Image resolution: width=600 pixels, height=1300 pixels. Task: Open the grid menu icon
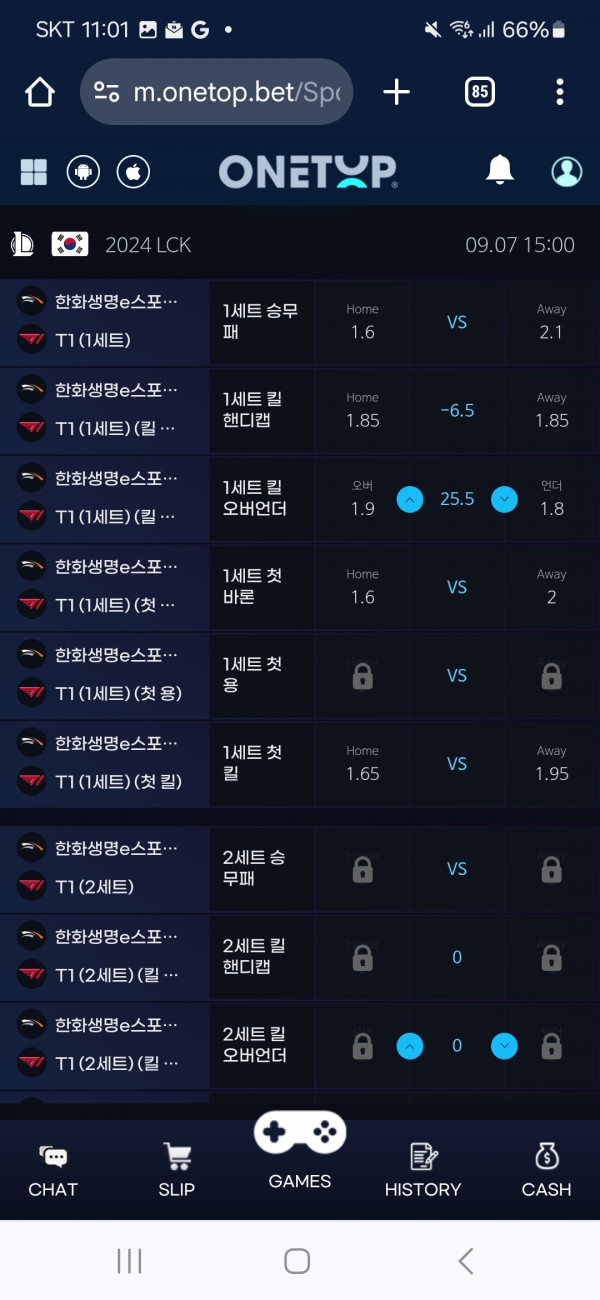34,172
